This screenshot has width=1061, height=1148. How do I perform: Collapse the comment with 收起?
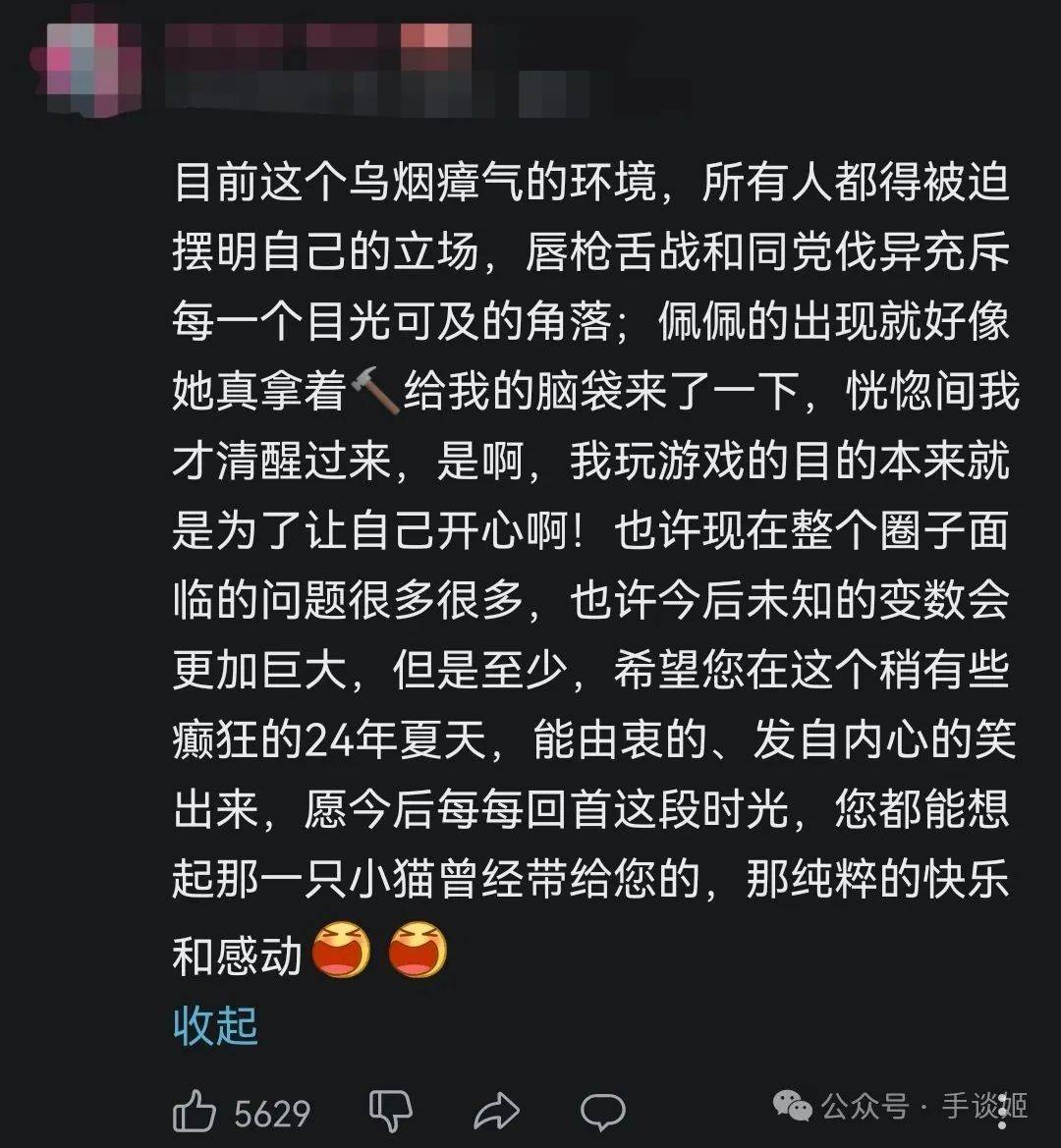point(214,1026)
